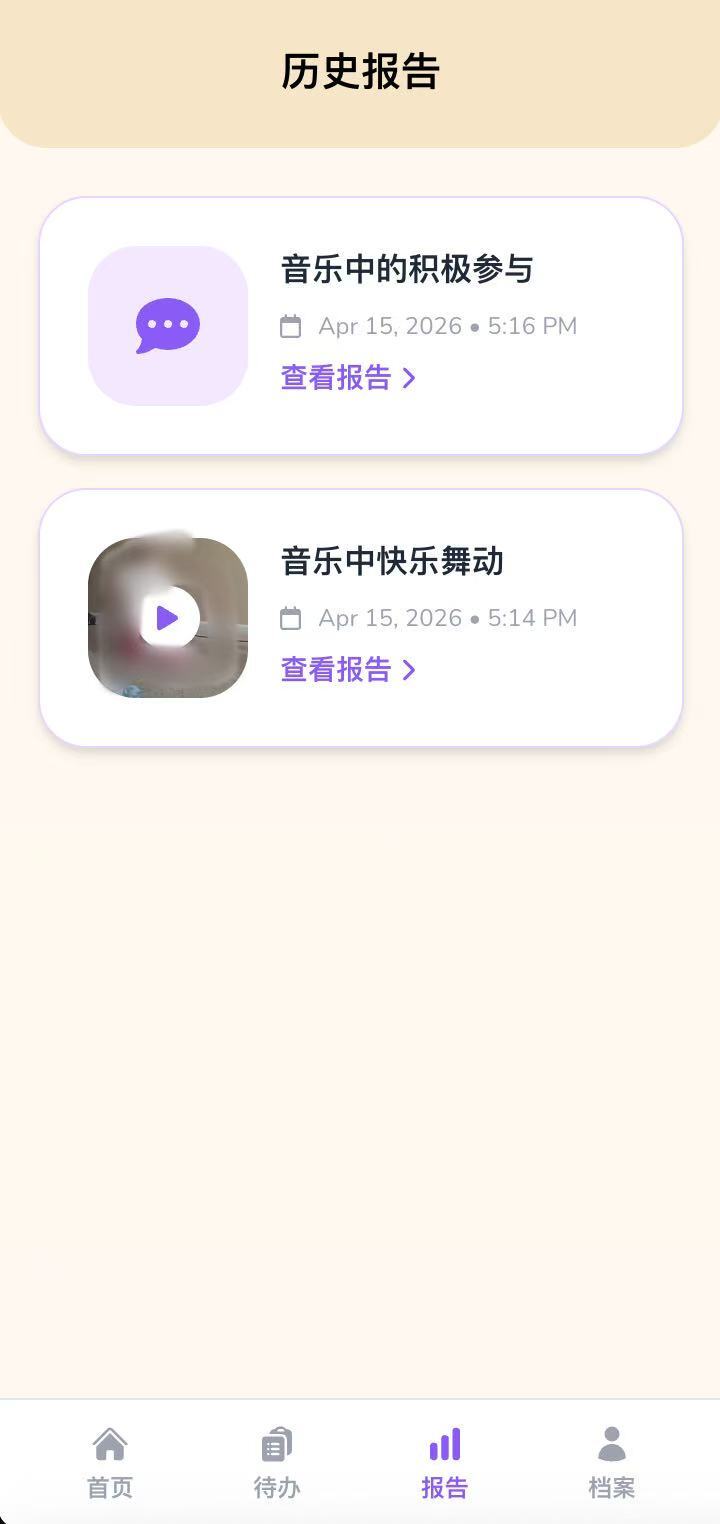Image resolution: width=720 pixels, height=1524 pixels.
Task: Select the 待办 tab
Action: pos(275,1463)
